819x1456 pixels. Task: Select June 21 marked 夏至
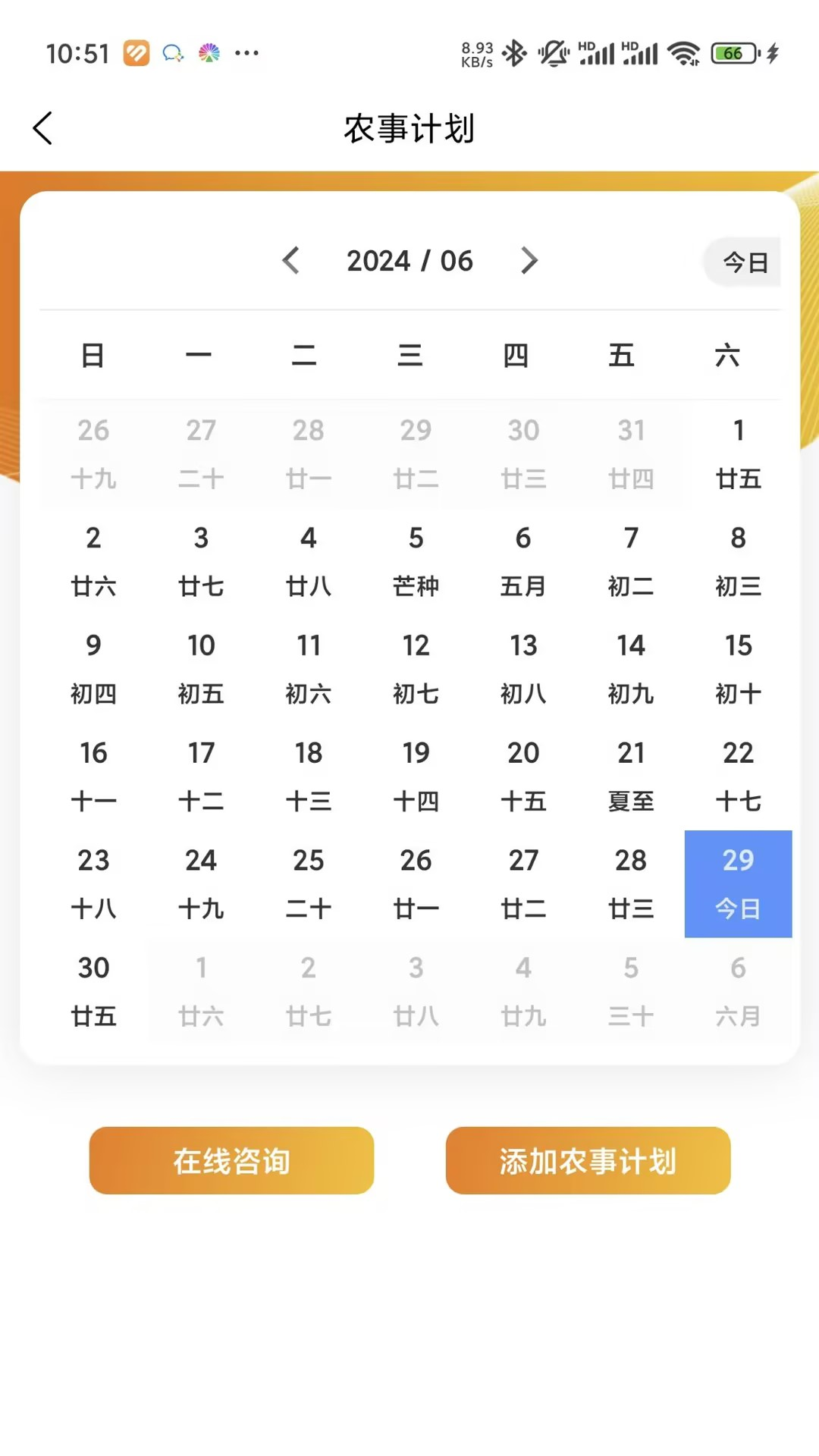[x=630, y=776]
